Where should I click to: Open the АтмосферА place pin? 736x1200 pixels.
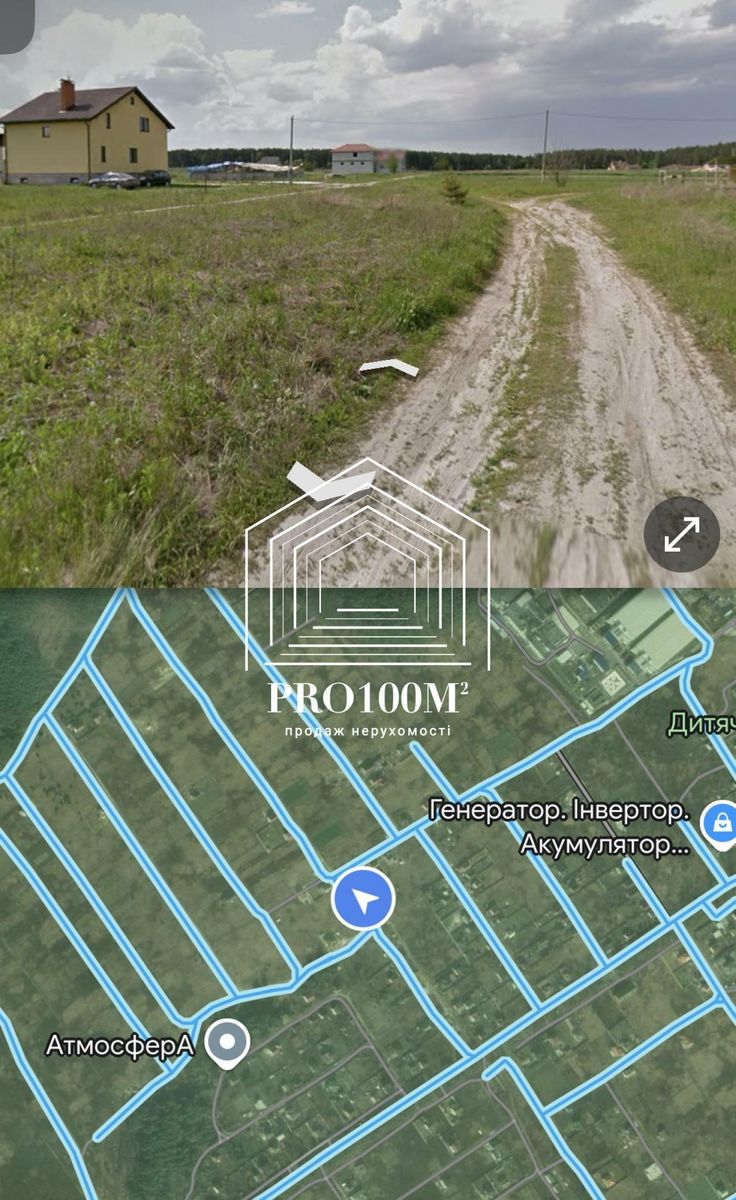click(227, 1043)
